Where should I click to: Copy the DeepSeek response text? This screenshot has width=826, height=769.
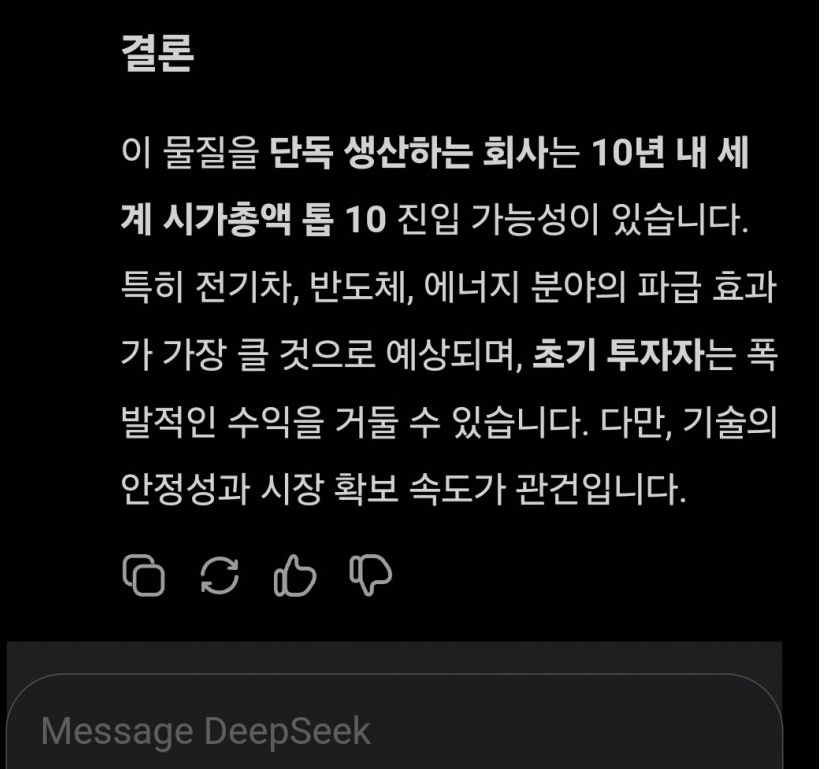143,575
